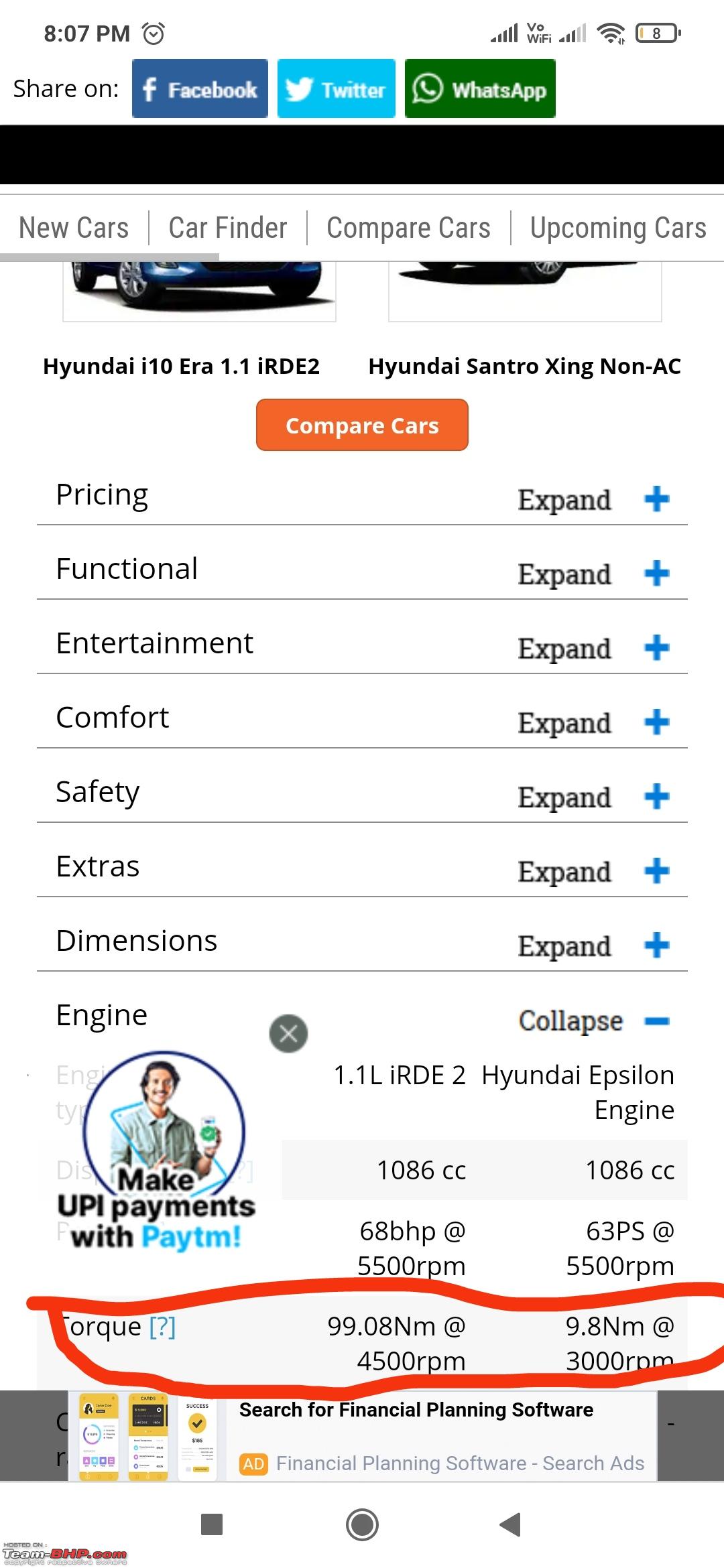
Task: Expand the Comfort section
Action: (593, 722)
